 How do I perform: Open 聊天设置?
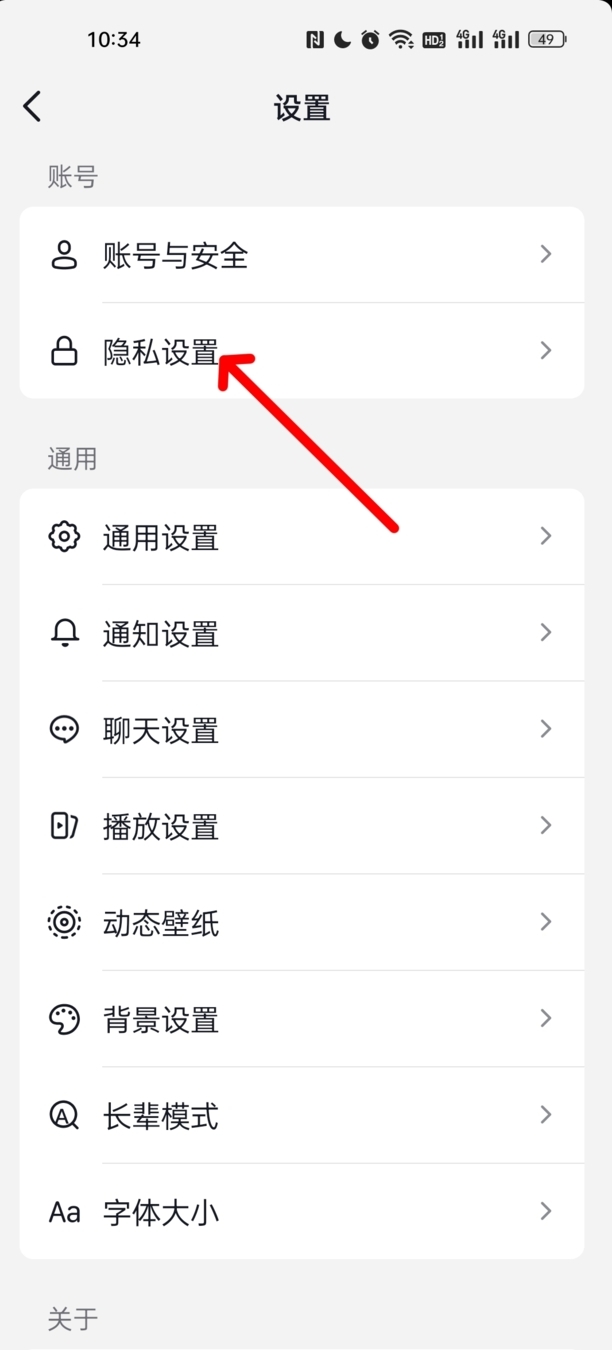(x=300, y=729)
